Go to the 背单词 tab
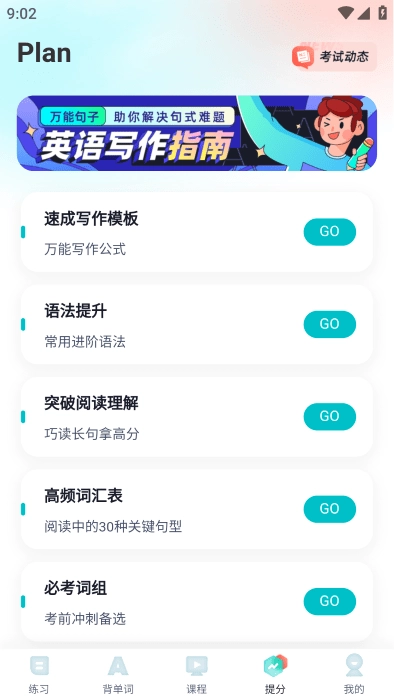394x700 pixels. click(118, 675)
